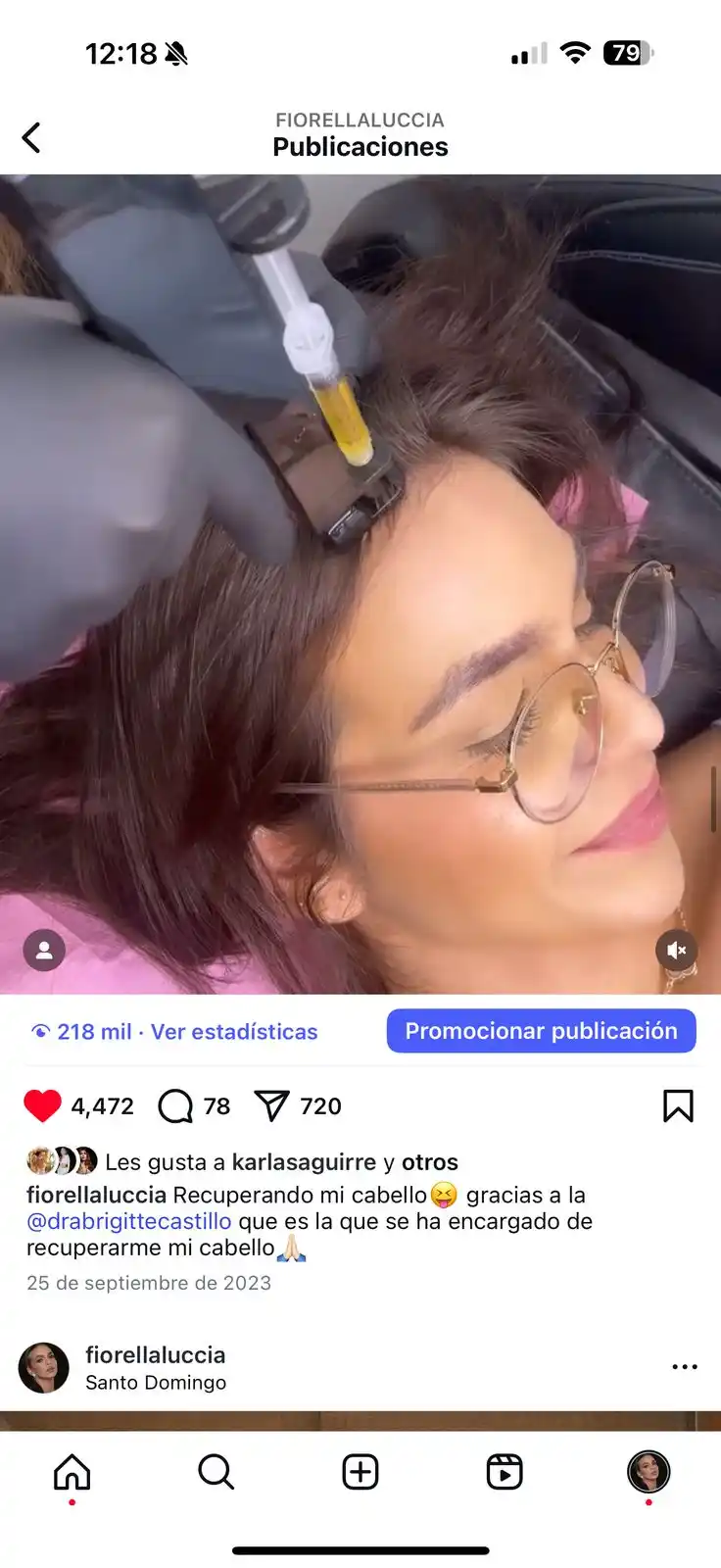Open the comments bubble icon
The width and height of the screenshot is (721, 1568).
[x=175, y=1105]
